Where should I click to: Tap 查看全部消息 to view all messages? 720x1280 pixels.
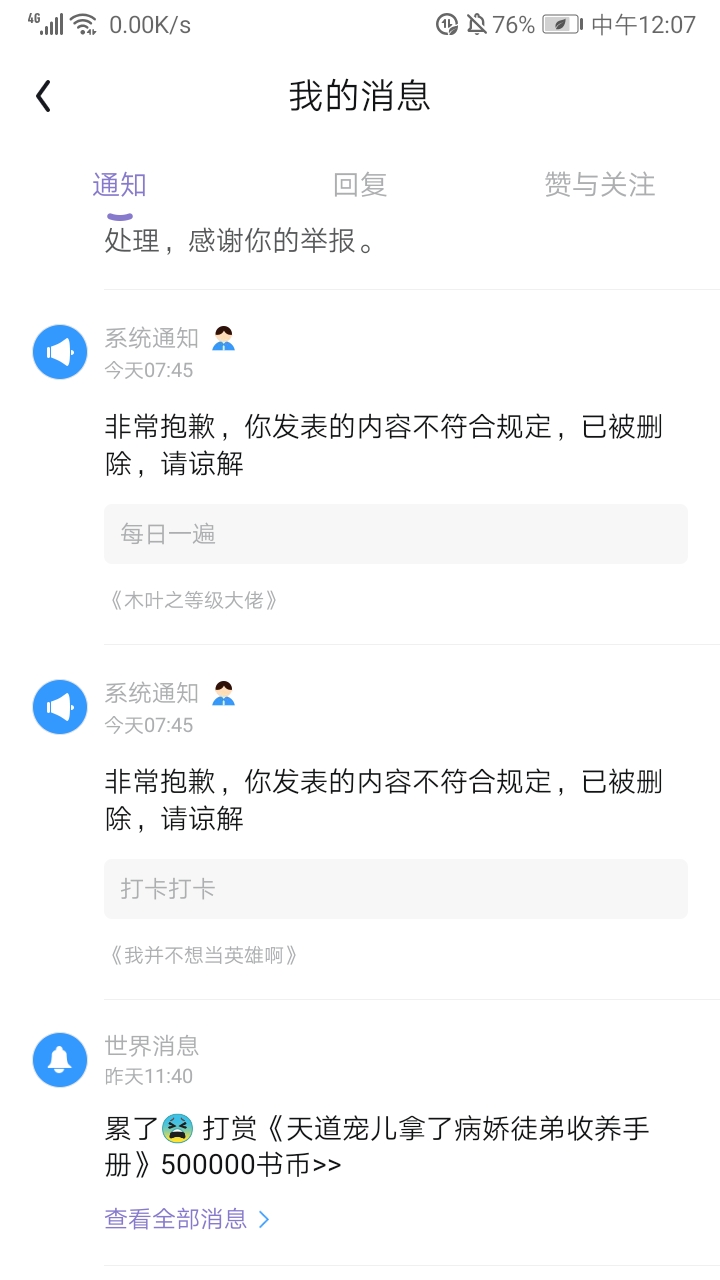tap(188, 1219)
